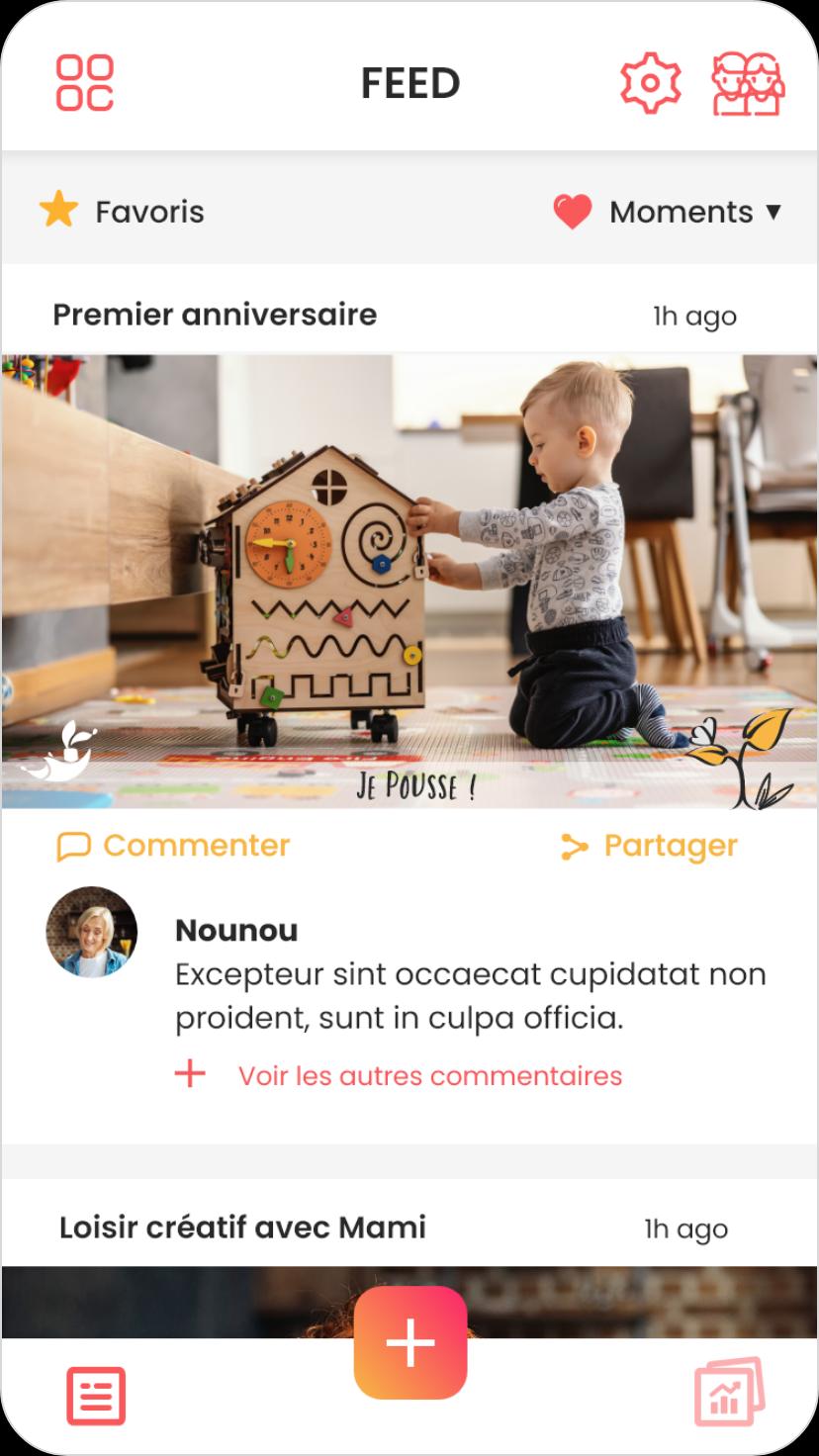The image size is (819, 1456).
Task: Expand the Moments dropdown
Action: coord(668,212)
